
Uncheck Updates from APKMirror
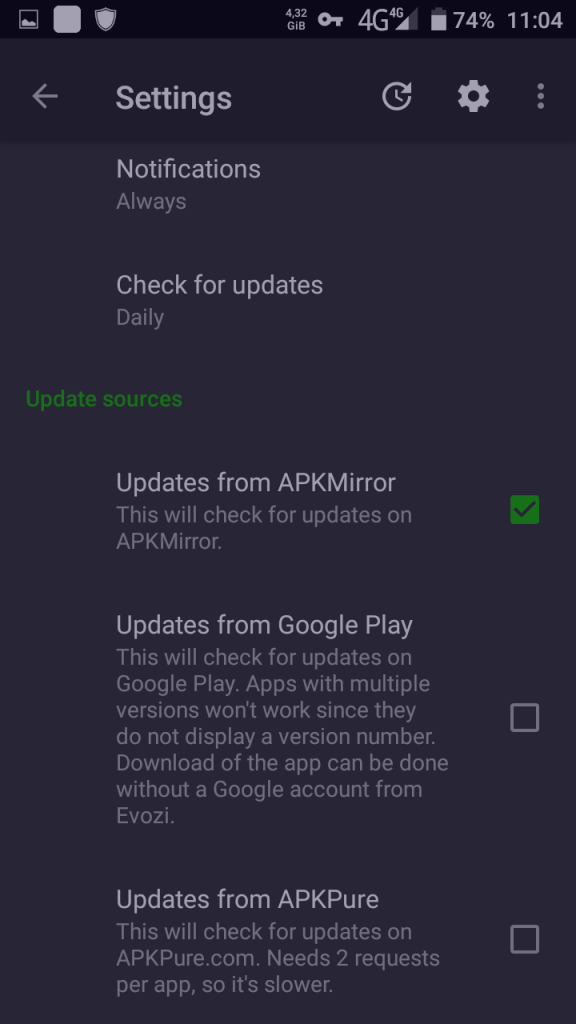pos(524,509)
